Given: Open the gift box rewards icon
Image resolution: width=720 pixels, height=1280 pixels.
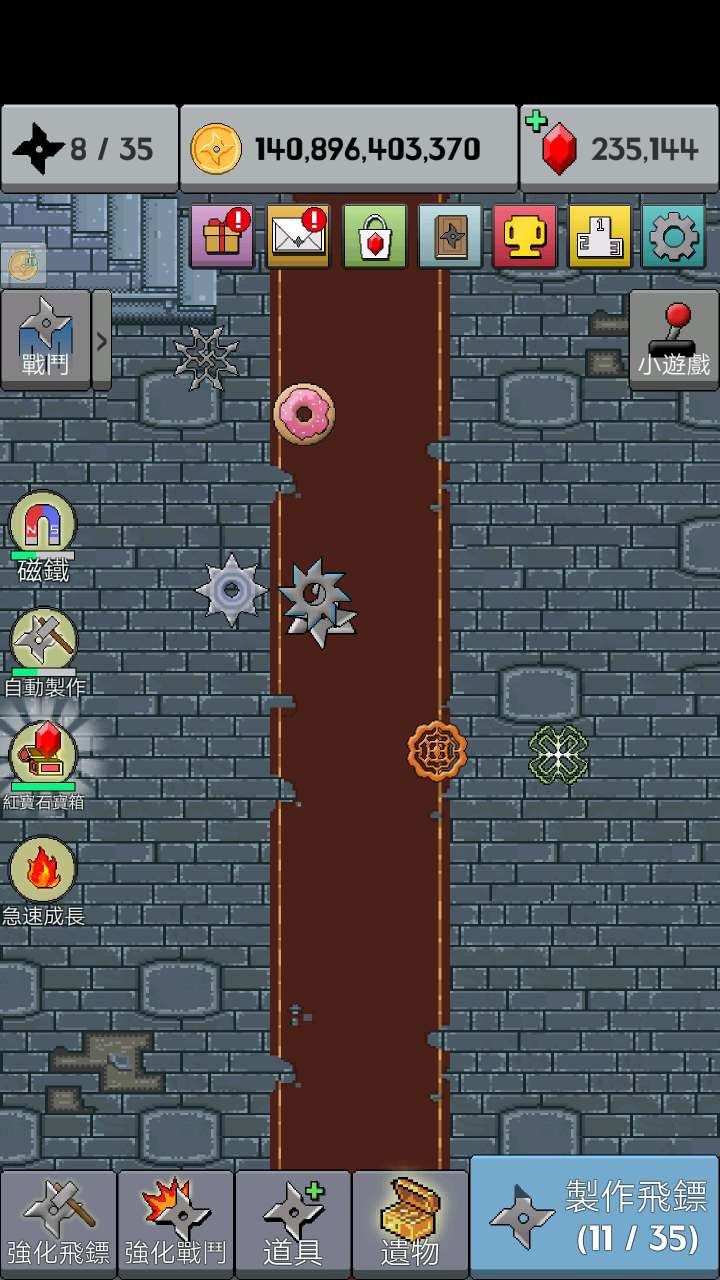Looking at the screenshot, I should [221, 237].
